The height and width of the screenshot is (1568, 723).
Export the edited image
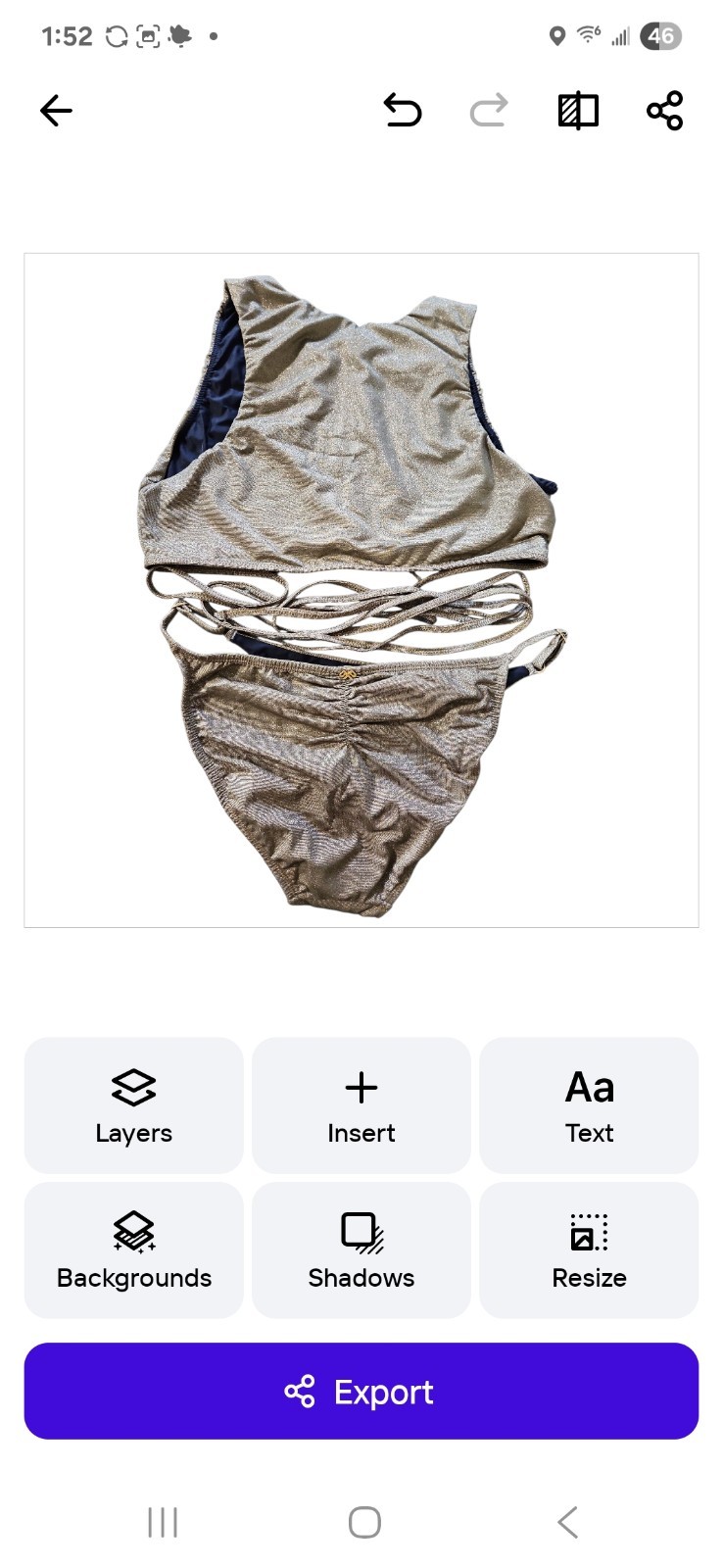click(x=361, y=1392)
